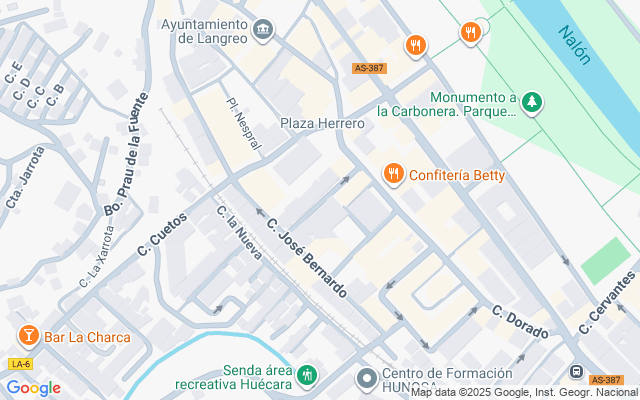Screen dimensions: 640x400
Task: Open the Confitería Betty restaurant marker
Action: pyautogui.click(x=394, y=175)
